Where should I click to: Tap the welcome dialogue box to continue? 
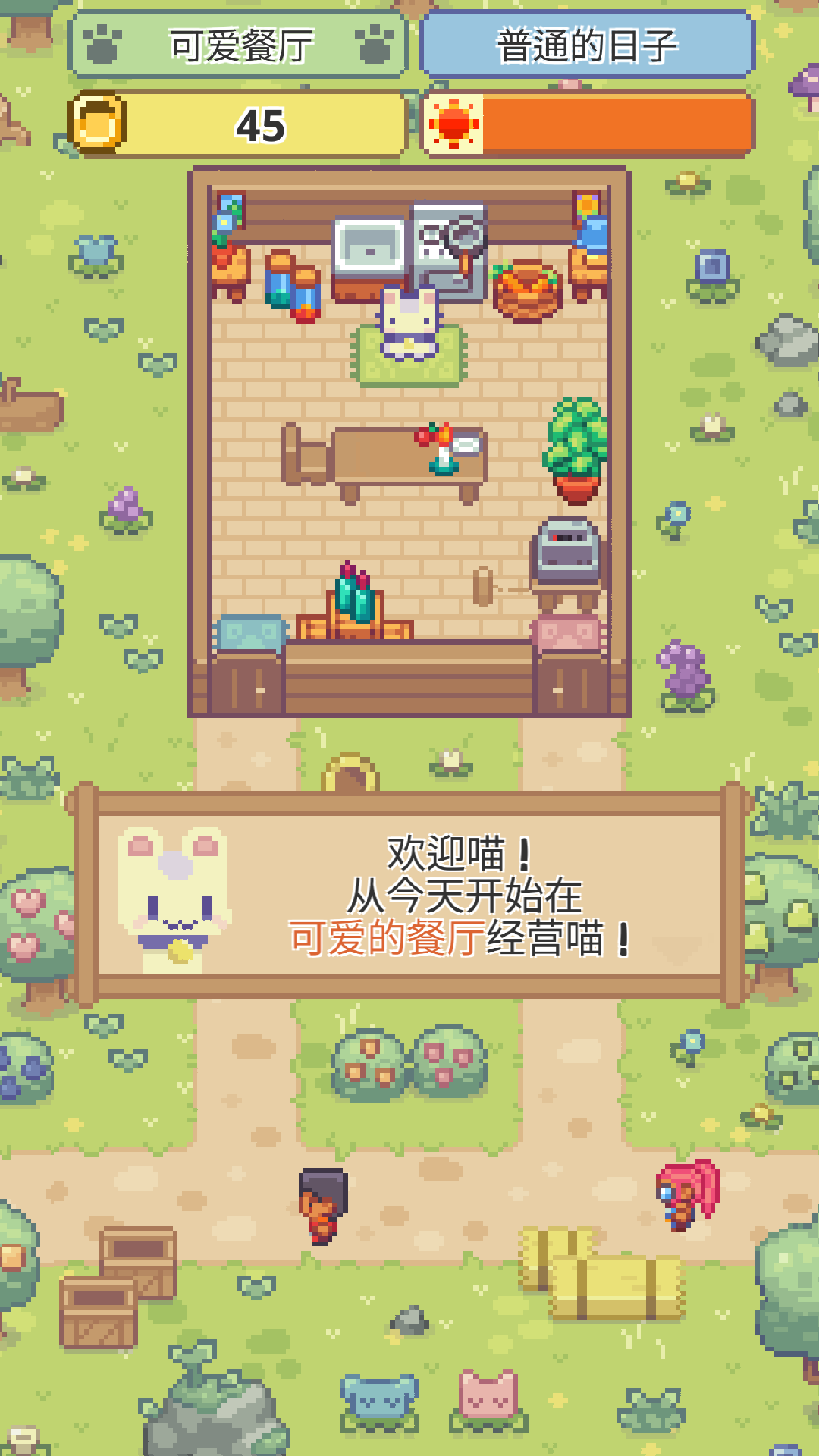[409, 895]
